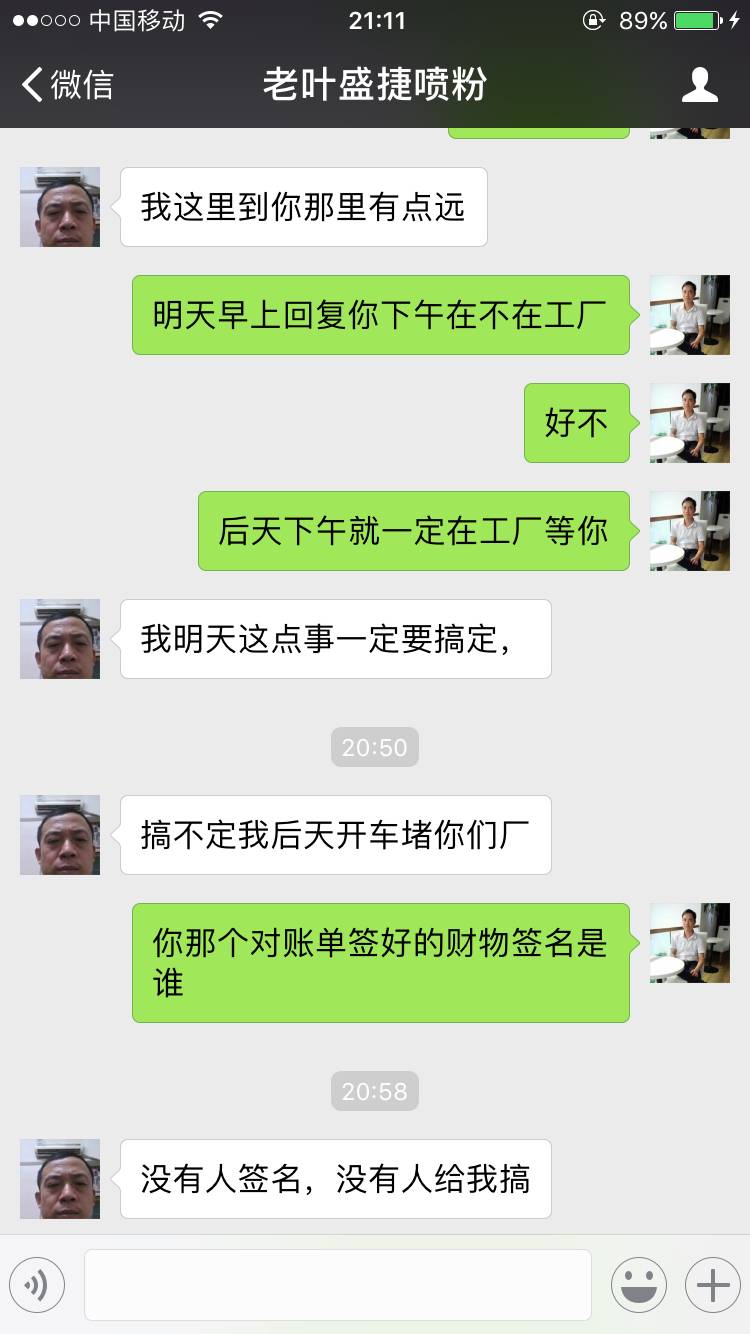The width and height of the screenshot is (750, 1334).
Task: Open my avatar beside 你那个对账单签好的财物签名是谁
Action: click(689, 943)
